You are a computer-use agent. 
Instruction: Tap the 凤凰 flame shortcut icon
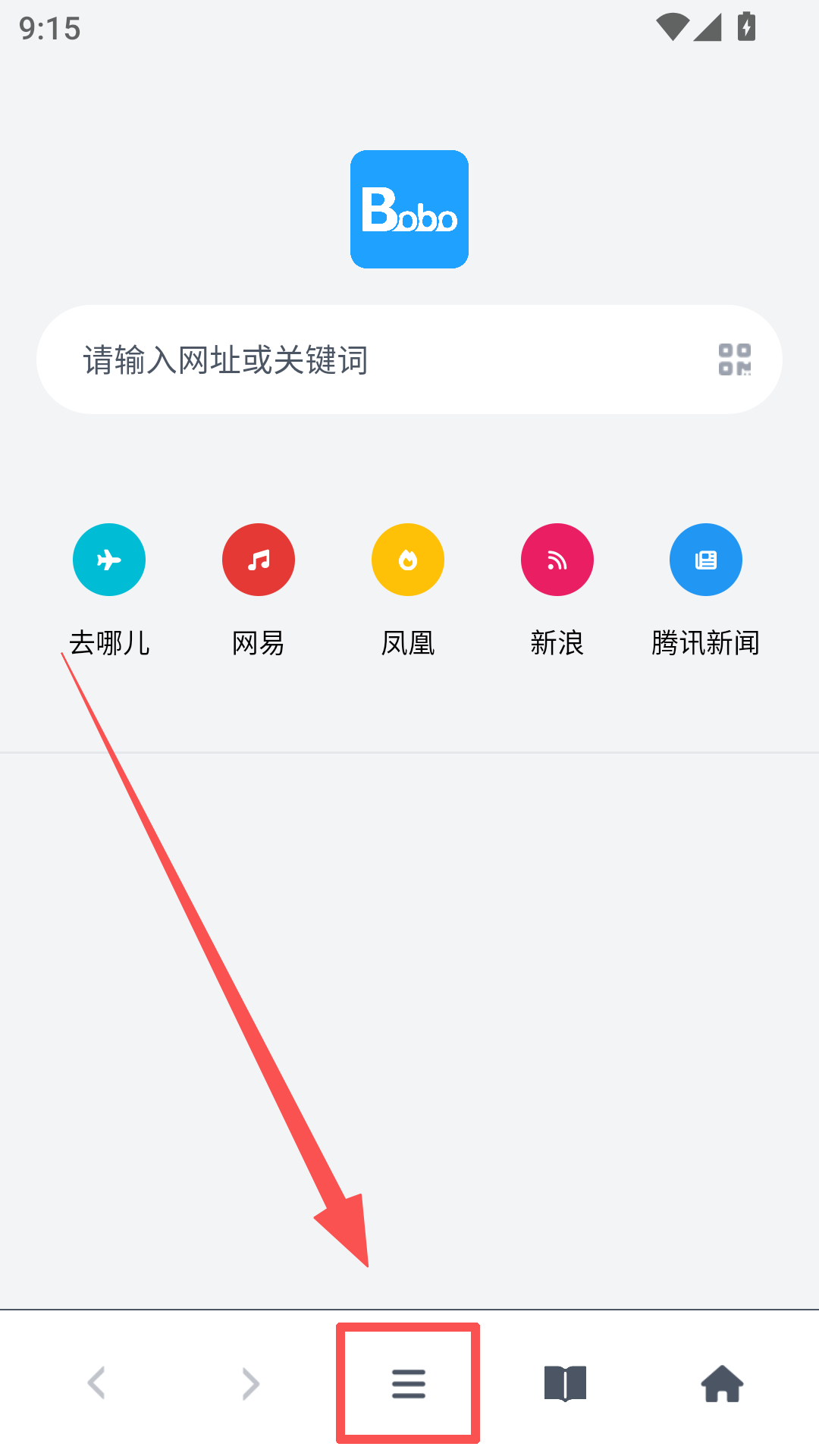point(407,559)
